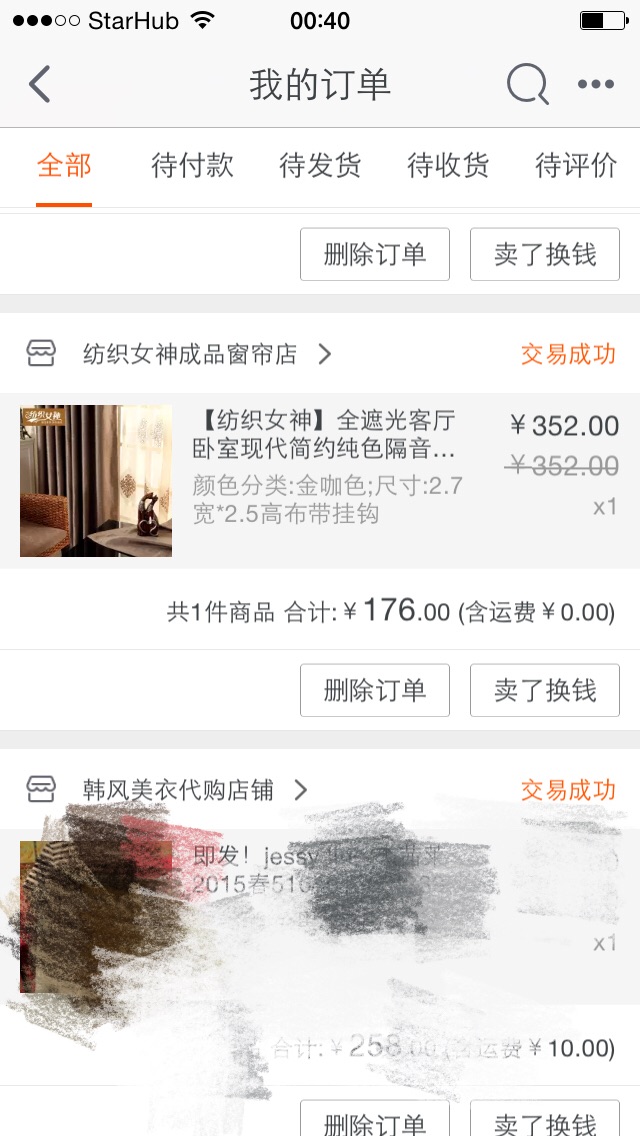This screenshot has height=1136, width=640.
Task: Open shop 韩风美衣代购店铺
Action: tap(178, 790)
